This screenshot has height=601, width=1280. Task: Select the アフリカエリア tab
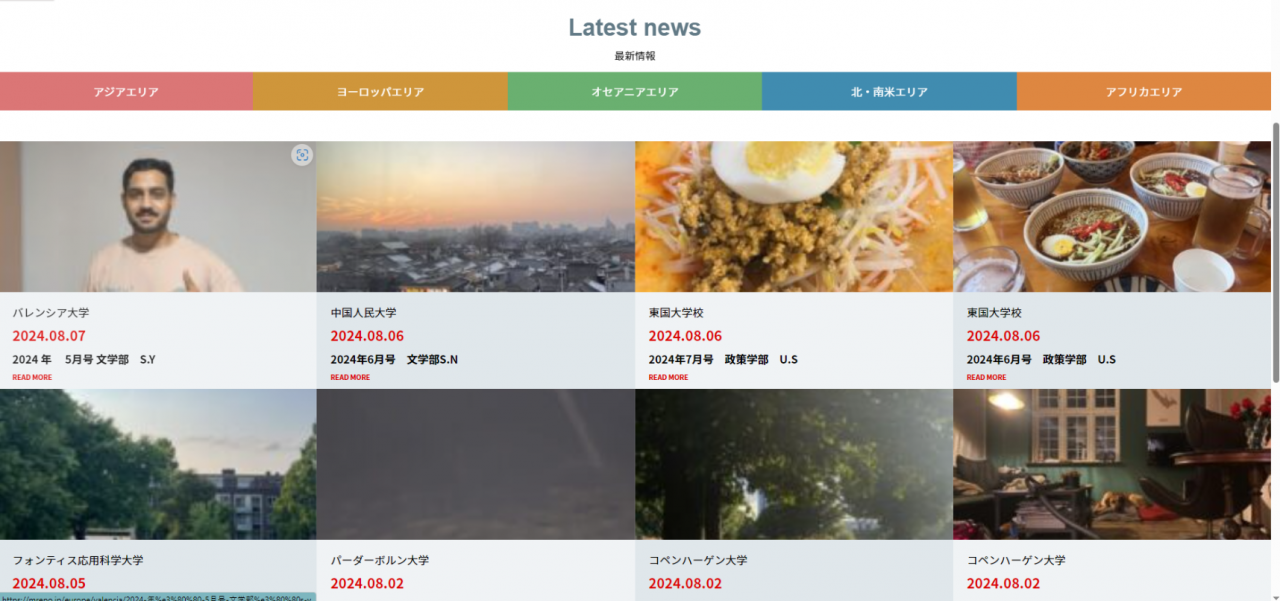tap(1144, 91)
